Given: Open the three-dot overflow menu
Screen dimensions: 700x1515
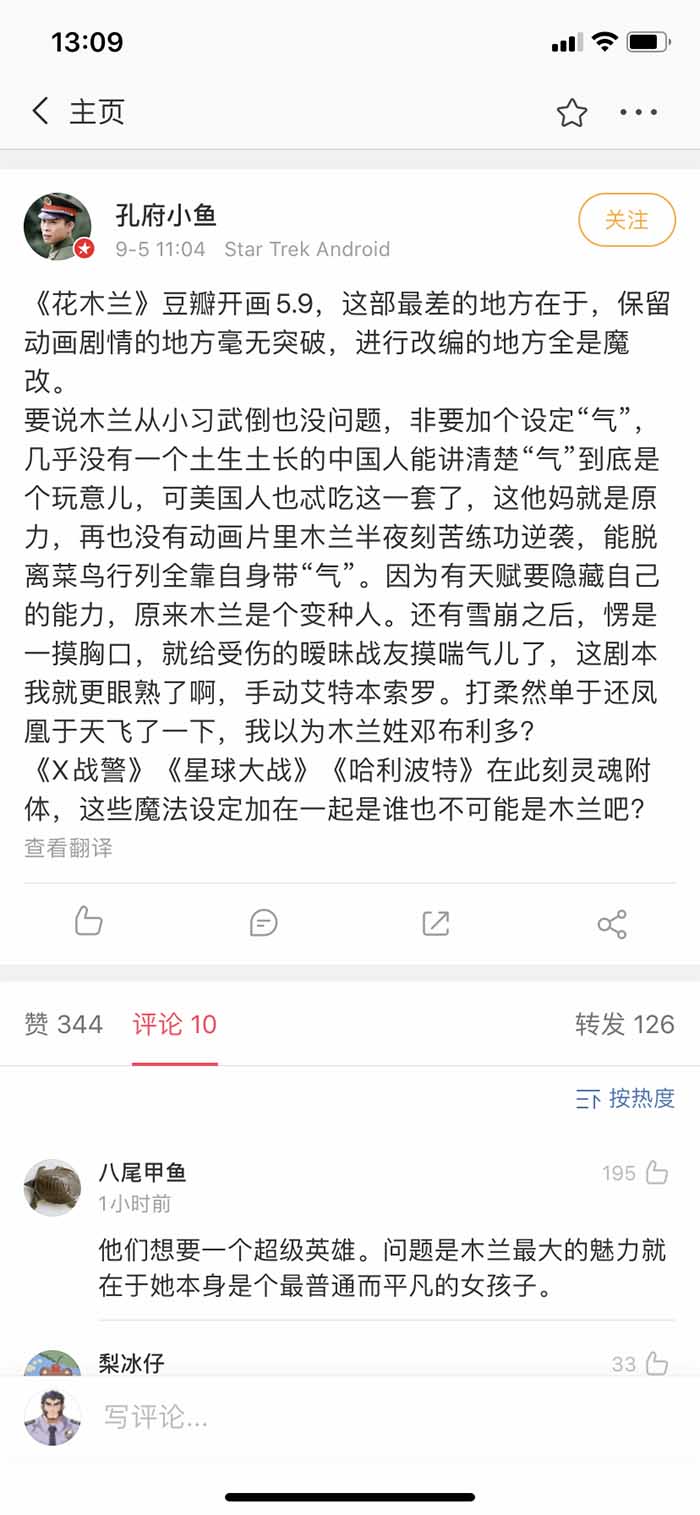Looking at the screenshot, I should [x=638, y=112].
